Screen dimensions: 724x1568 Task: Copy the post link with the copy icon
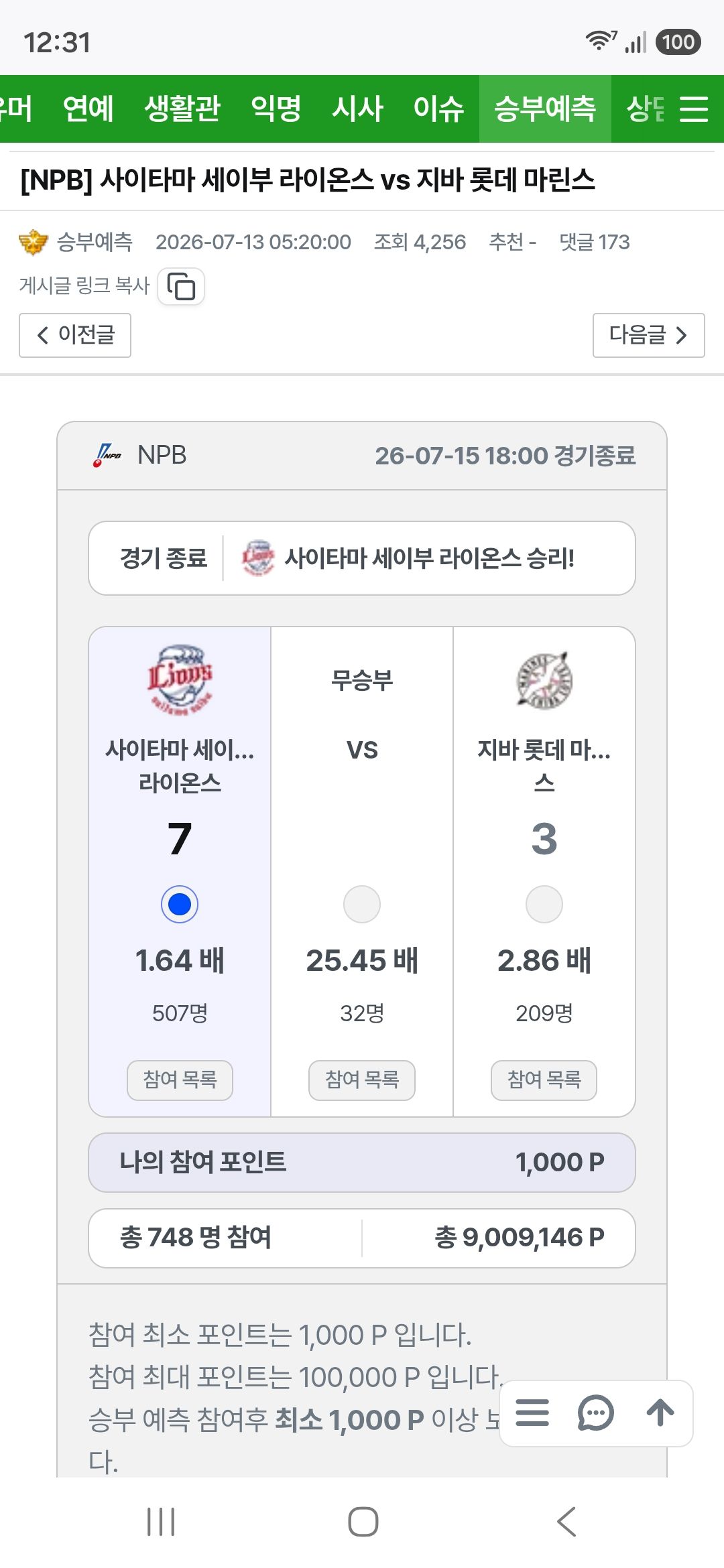click(x=181, y=287)
